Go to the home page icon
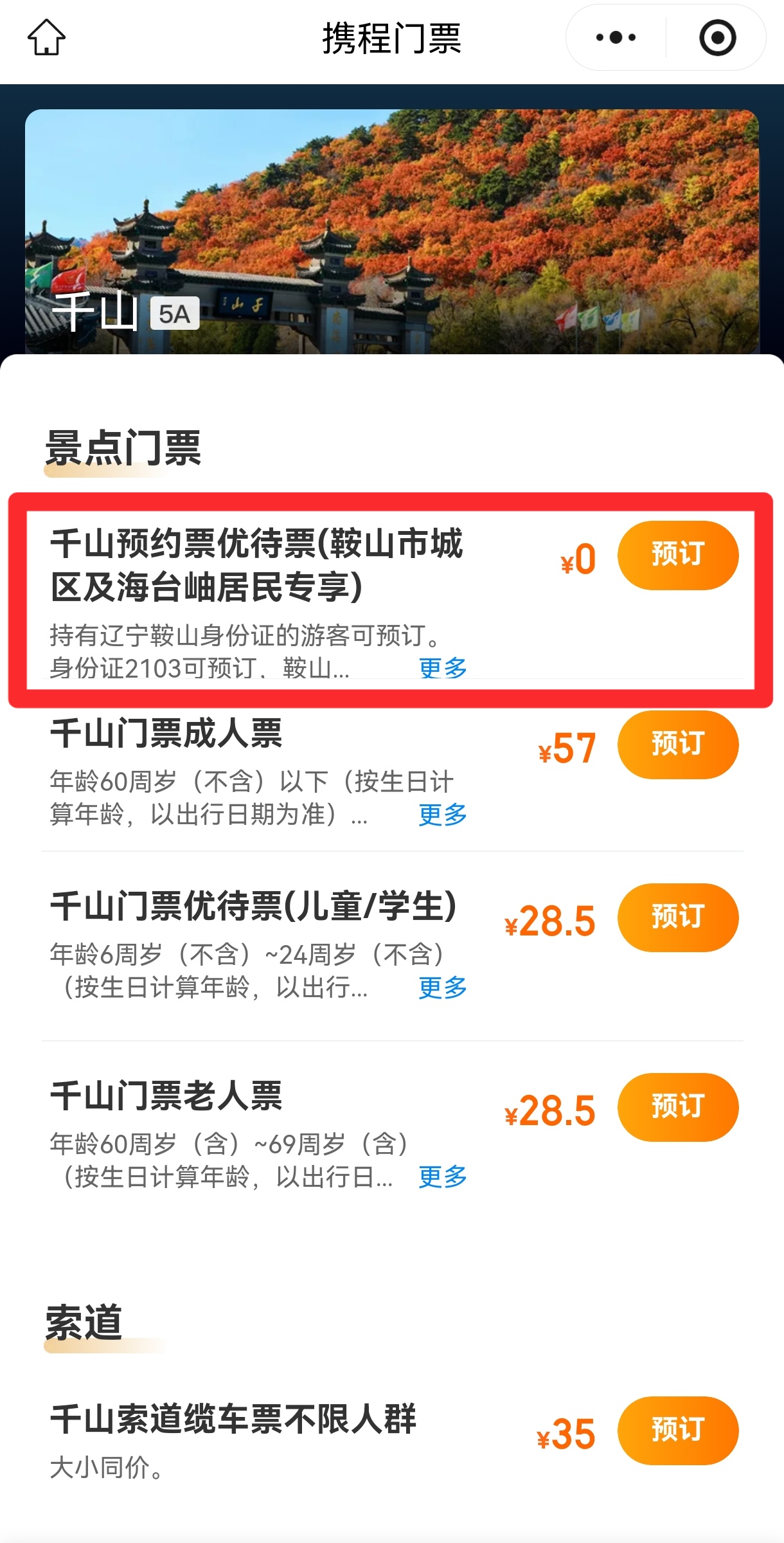 pyautogui.click(x=46, y=37)
